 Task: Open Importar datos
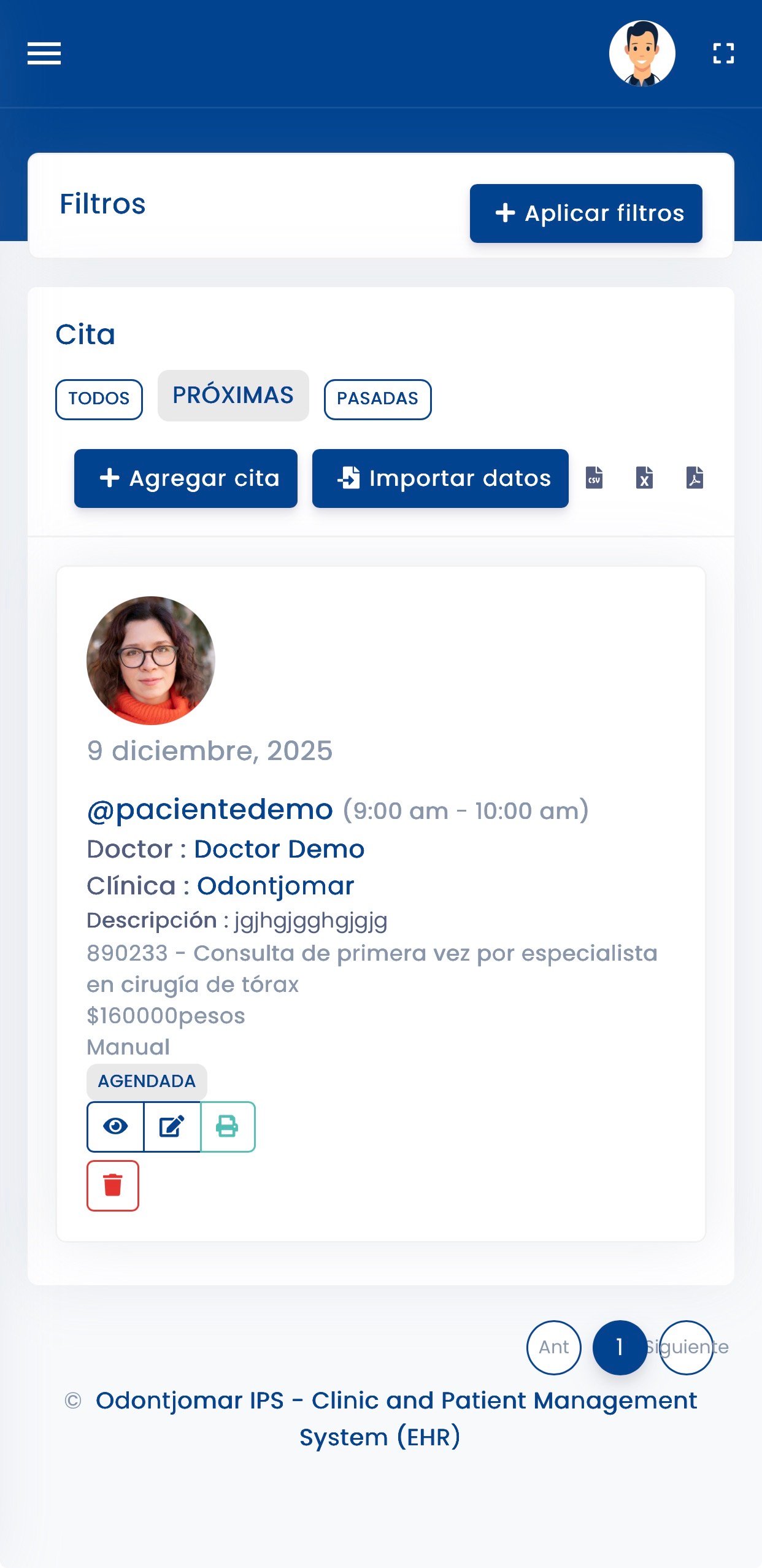(441, 478)
